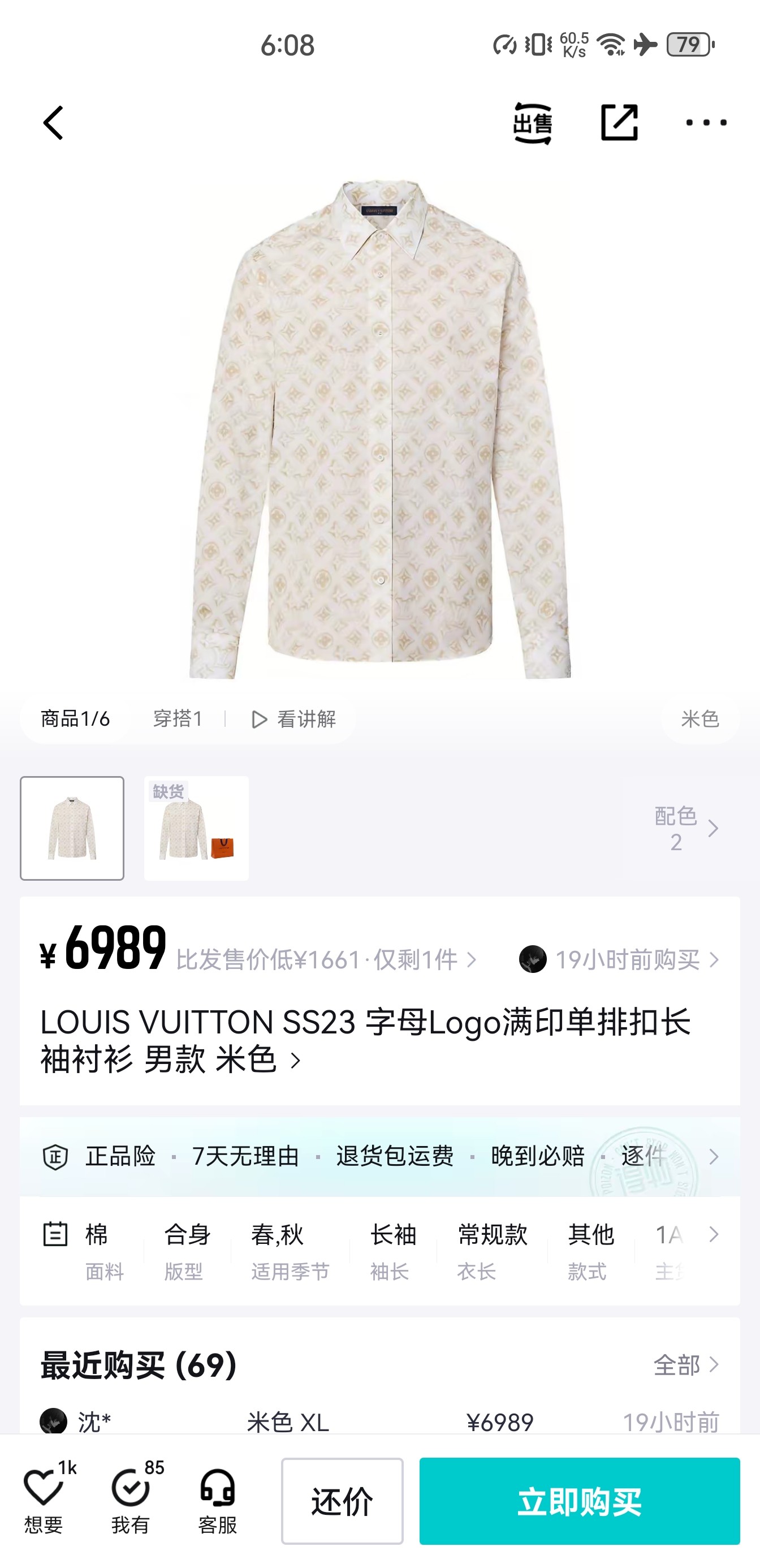View all 配色 2 colorways

pyautogui.click(x=686, y=829)
